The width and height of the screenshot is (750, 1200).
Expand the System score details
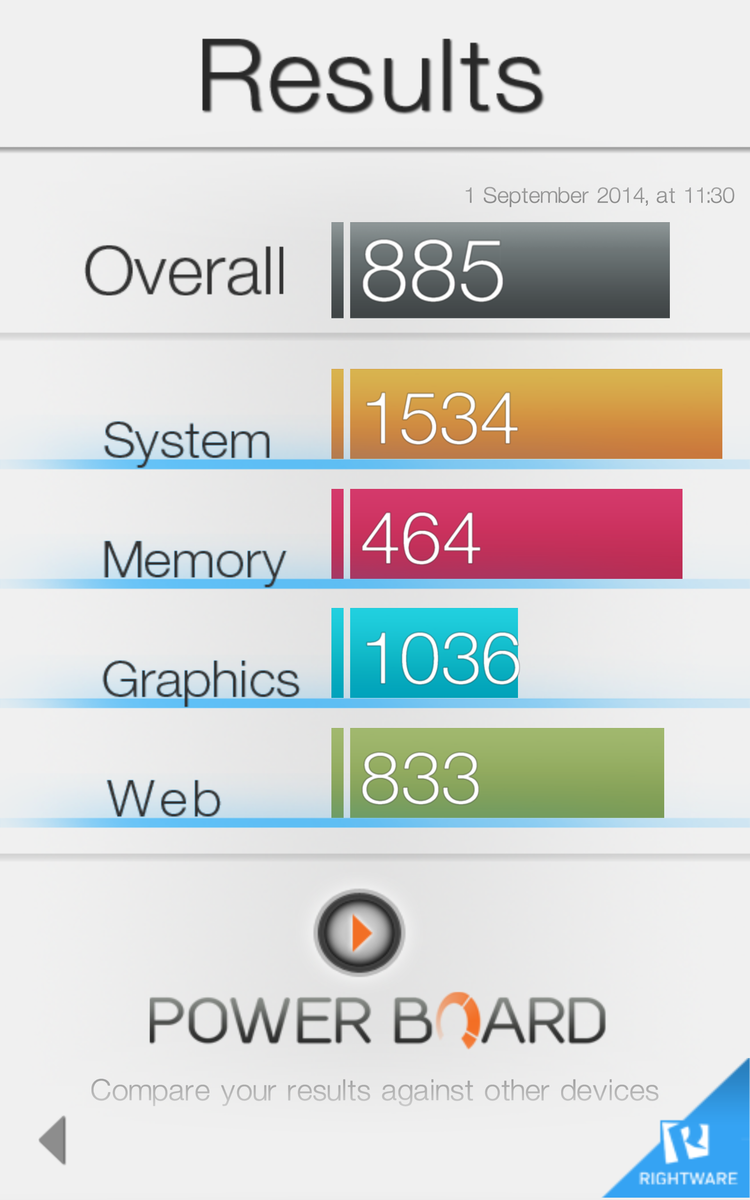click(x=375, y=415)
